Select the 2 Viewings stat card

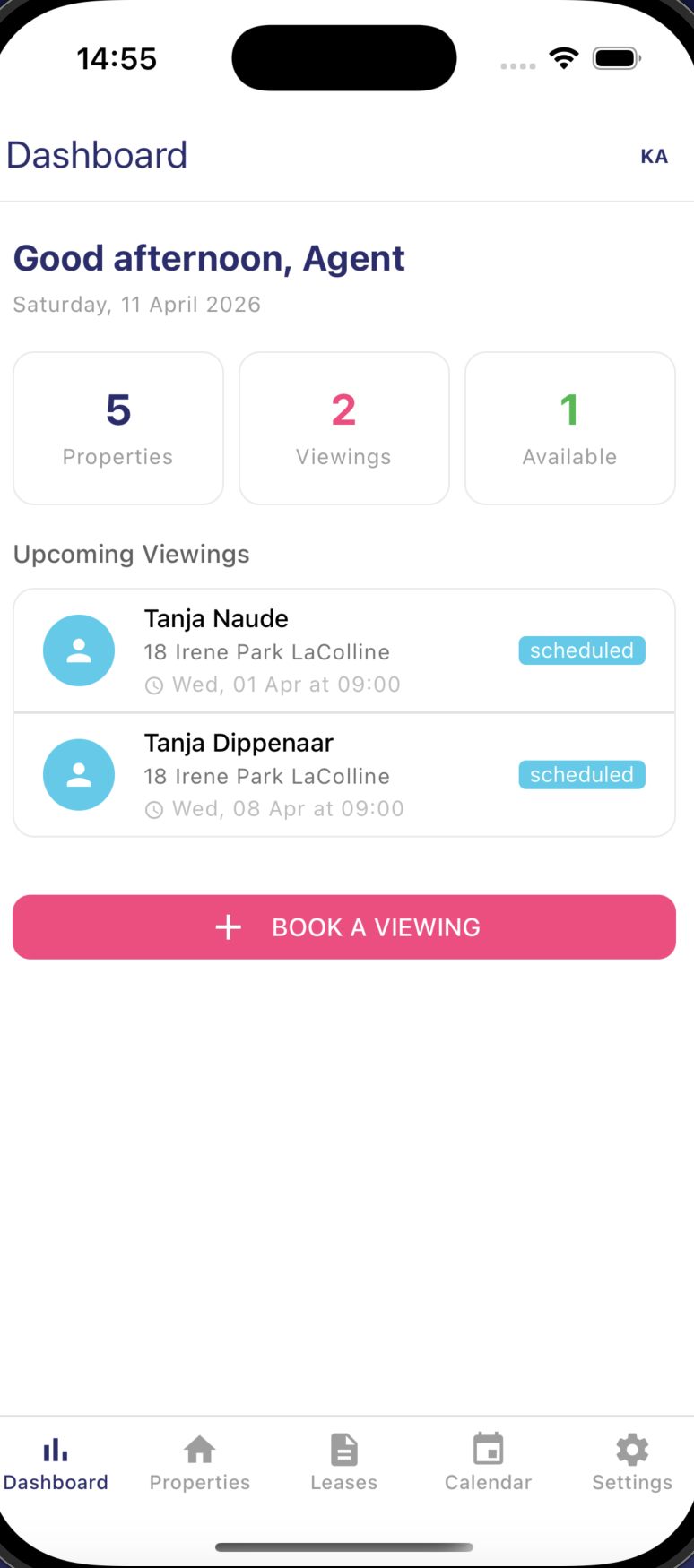[x=343, y=427]
